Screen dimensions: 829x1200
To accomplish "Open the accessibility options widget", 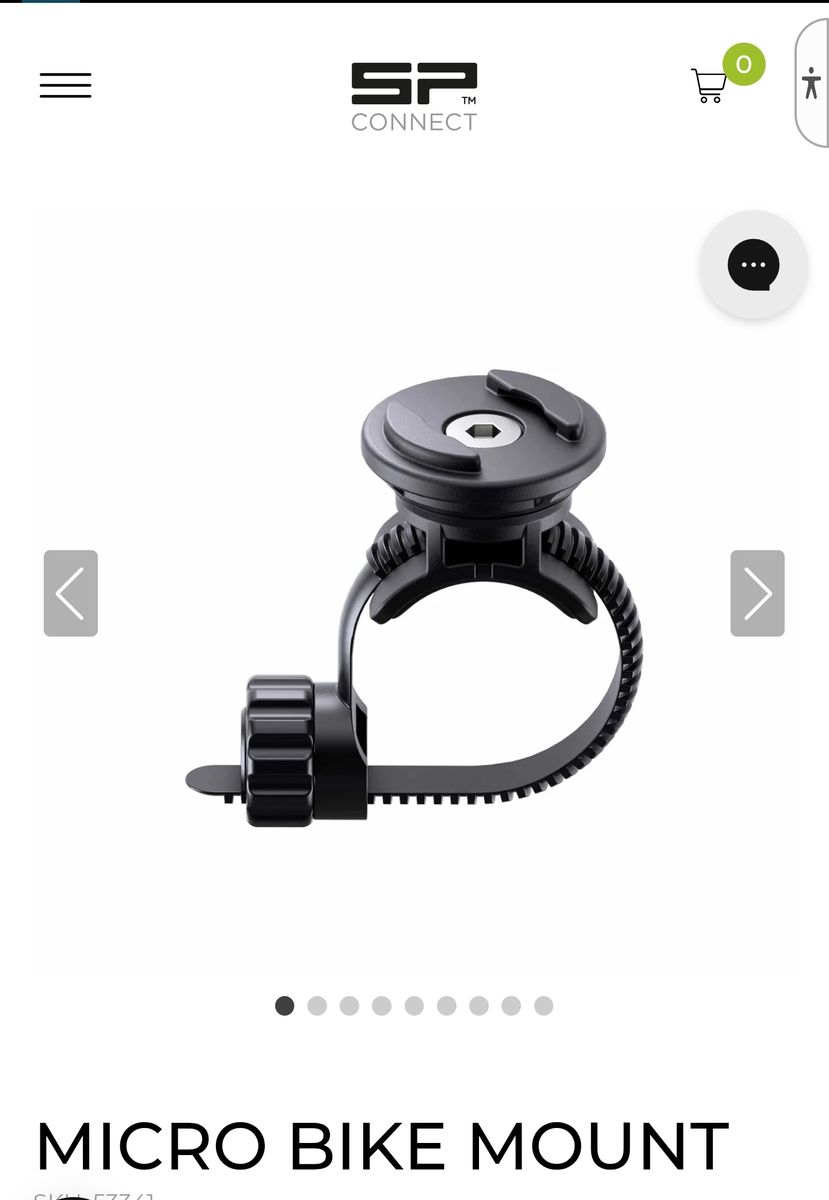I will pos(811,84).
